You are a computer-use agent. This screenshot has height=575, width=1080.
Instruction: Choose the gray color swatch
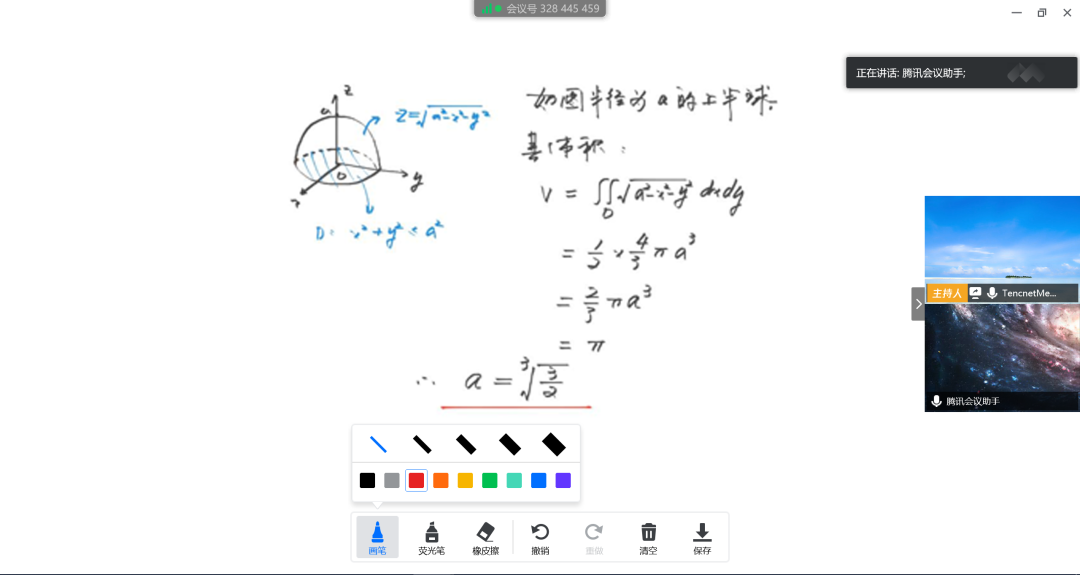[392, 480]
